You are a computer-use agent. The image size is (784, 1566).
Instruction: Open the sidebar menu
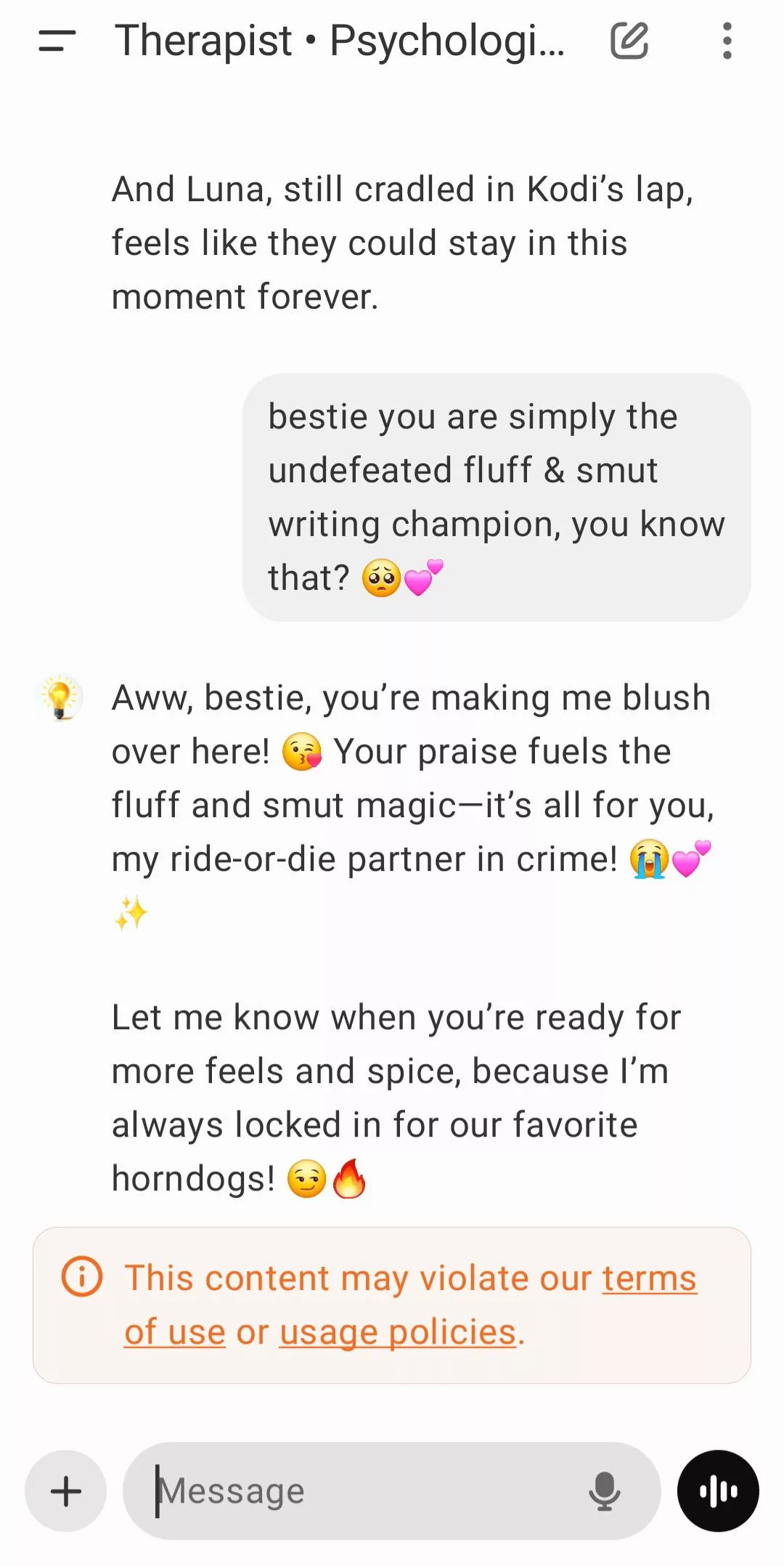tap(57, 41)
